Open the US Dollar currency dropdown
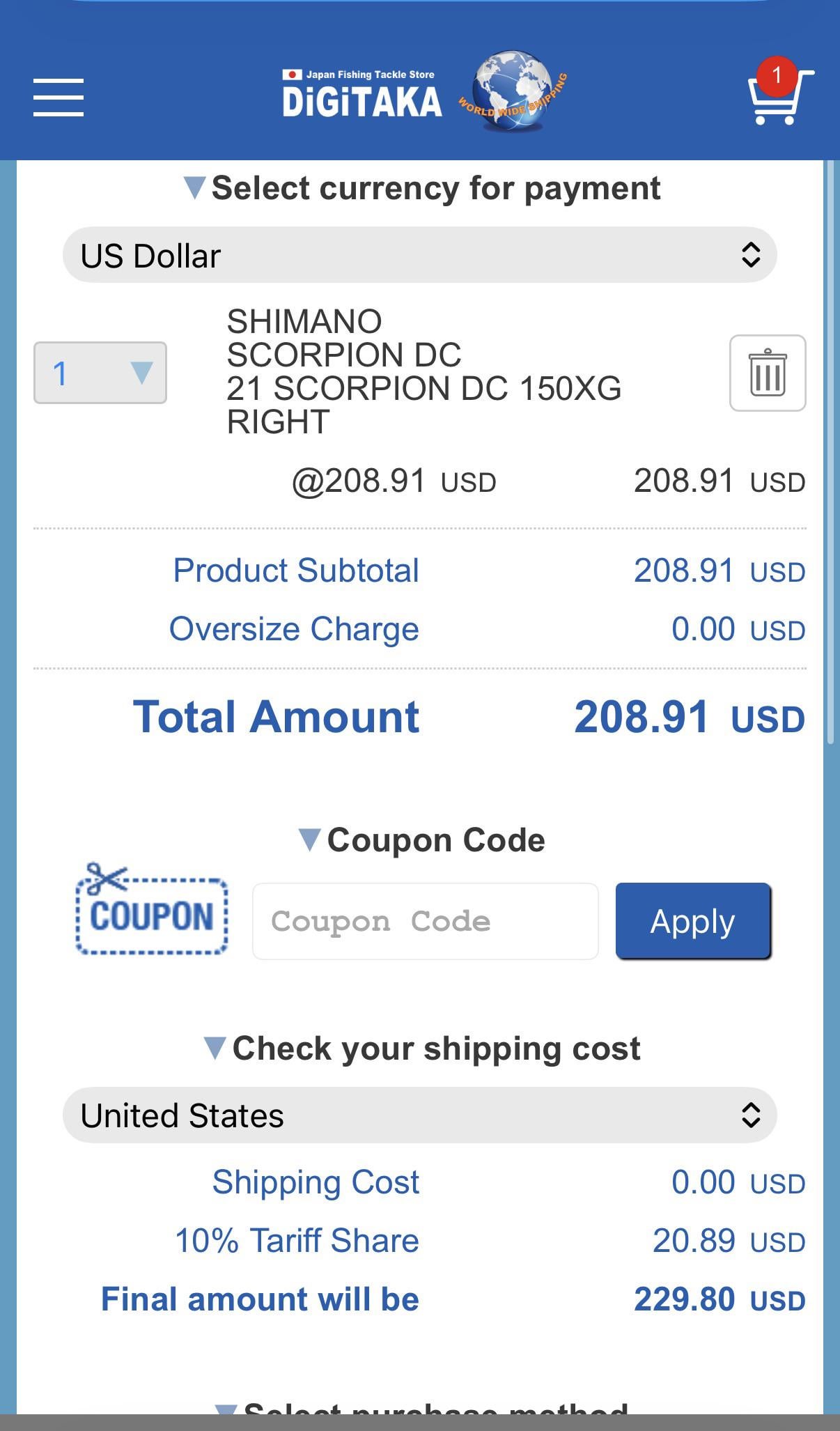 [x=419, y=255]
